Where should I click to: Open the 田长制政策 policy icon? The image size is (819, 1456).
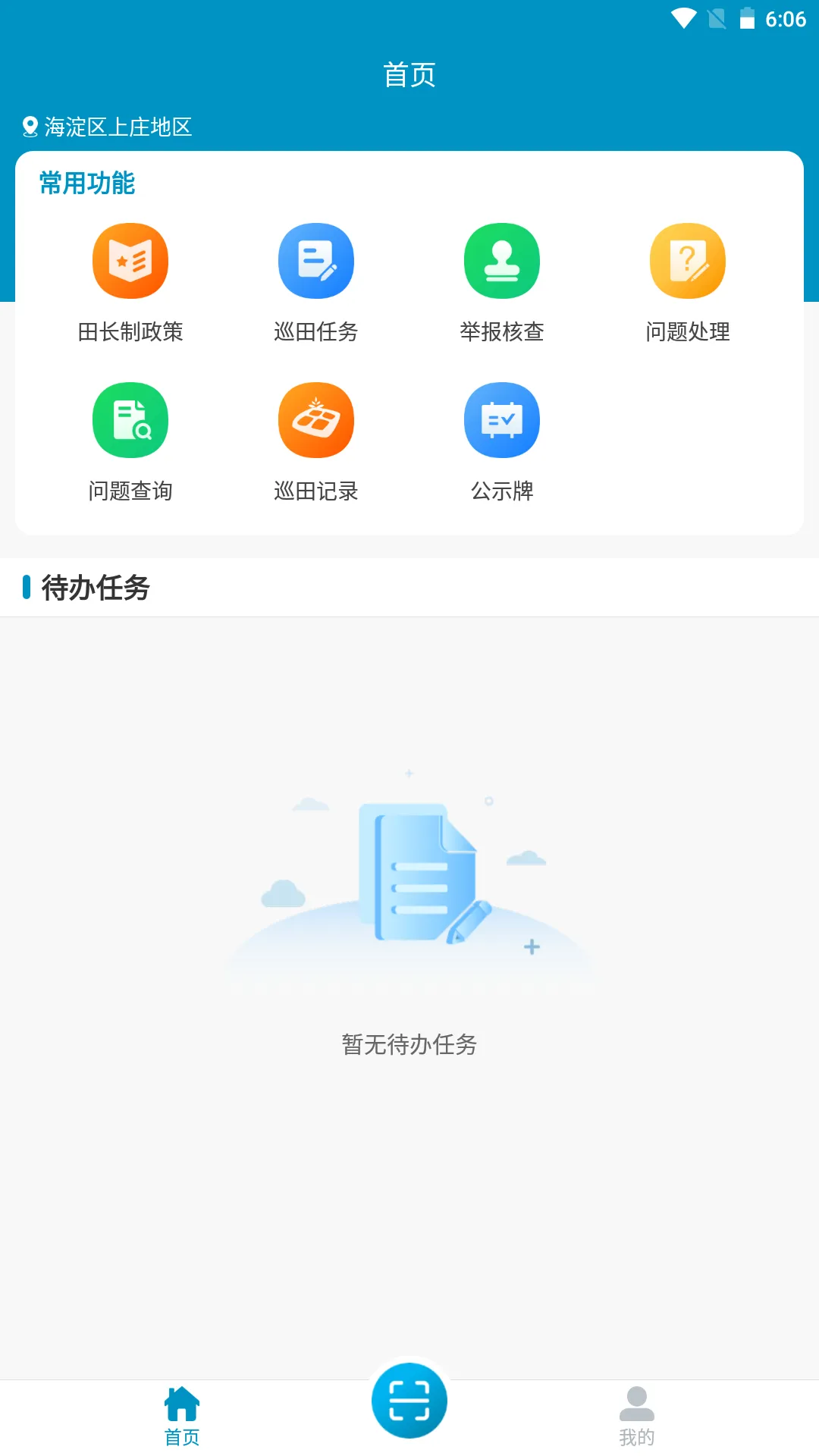(x=130, y=260)
